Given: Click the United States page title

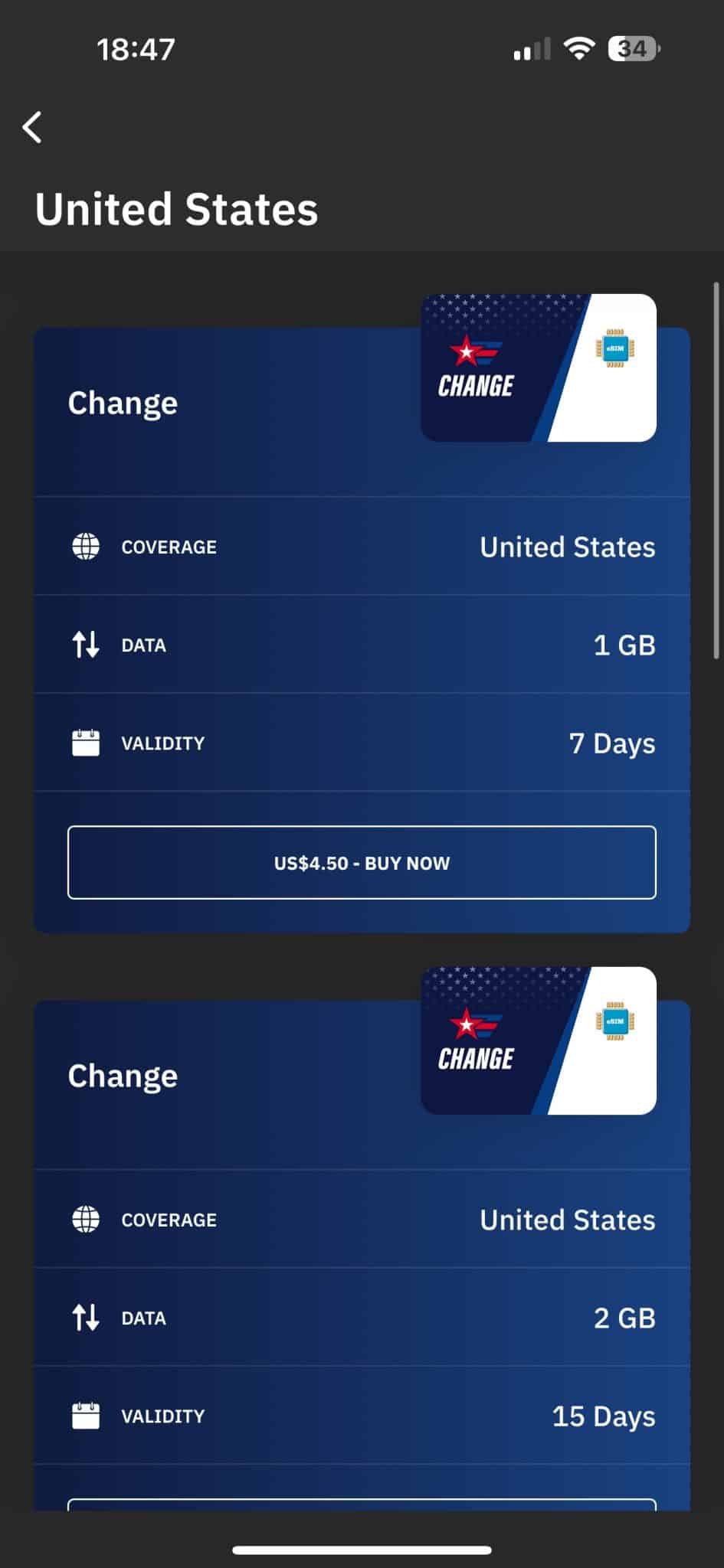Looking at the screenshot, I should (175, 209).
